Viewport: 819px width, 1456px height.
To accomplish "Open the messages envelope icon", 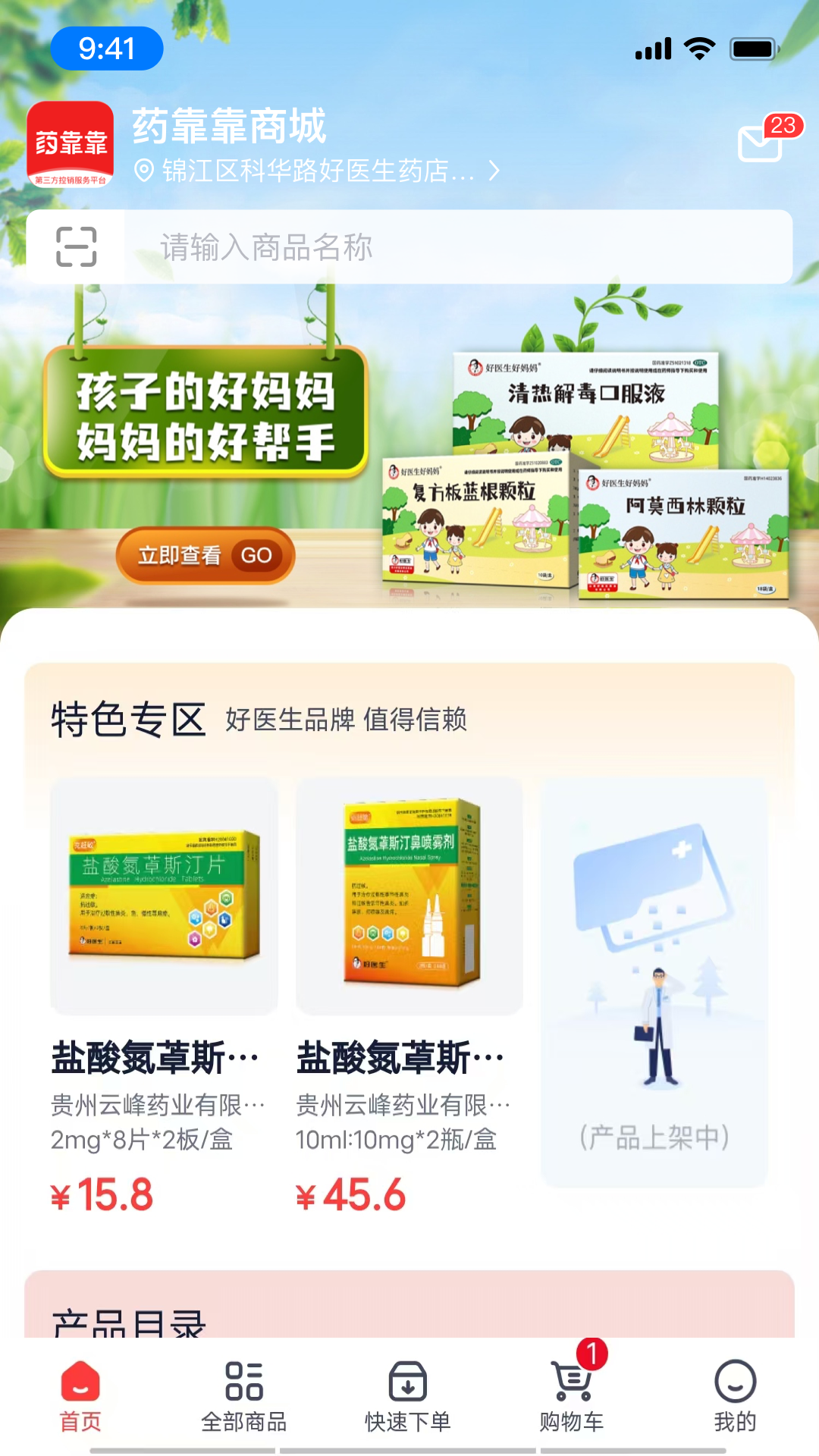I will click(761, 143).
